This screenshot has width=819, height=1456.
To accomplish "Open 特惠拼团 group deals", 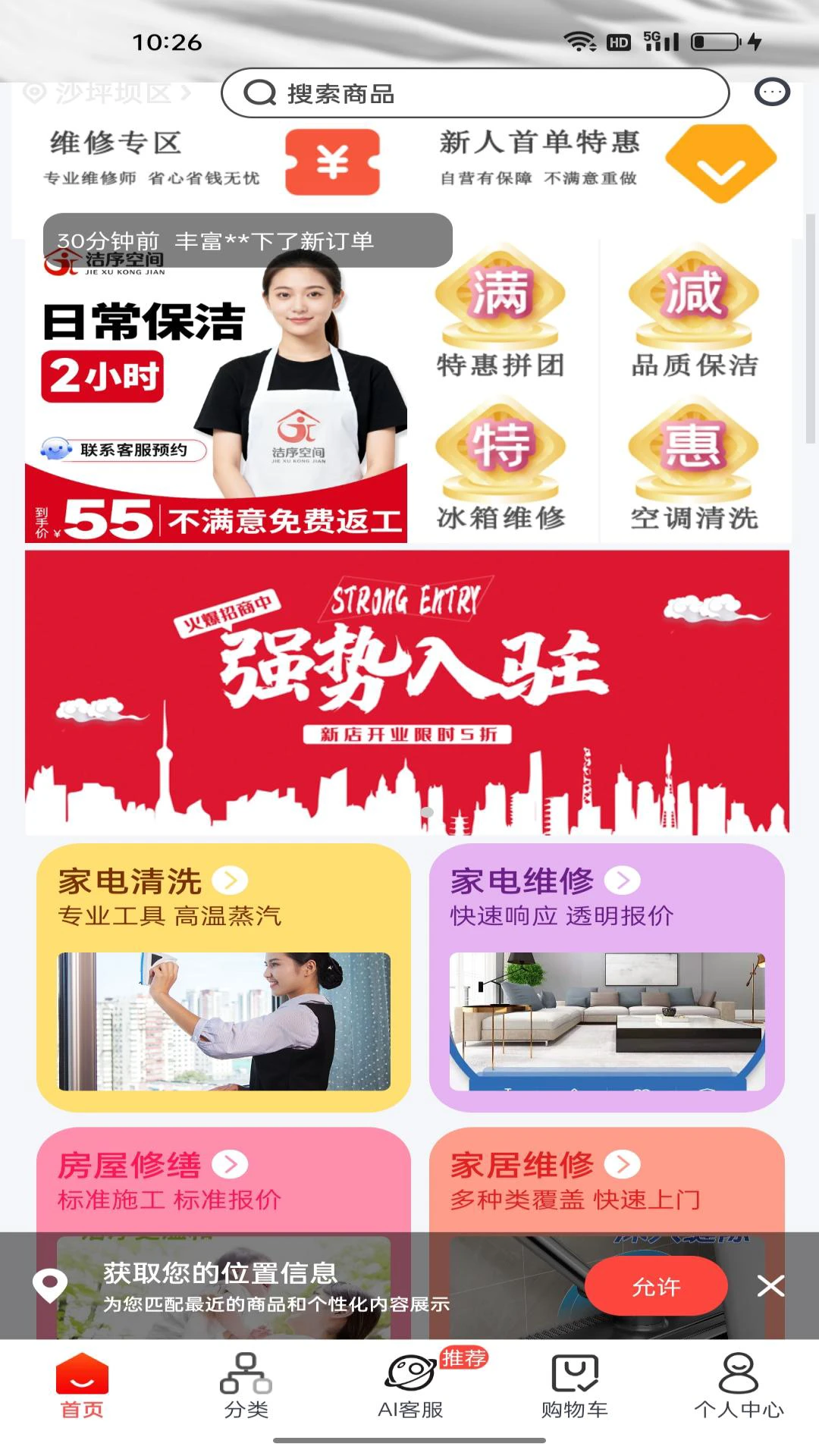I will click(x=500, y=312).
